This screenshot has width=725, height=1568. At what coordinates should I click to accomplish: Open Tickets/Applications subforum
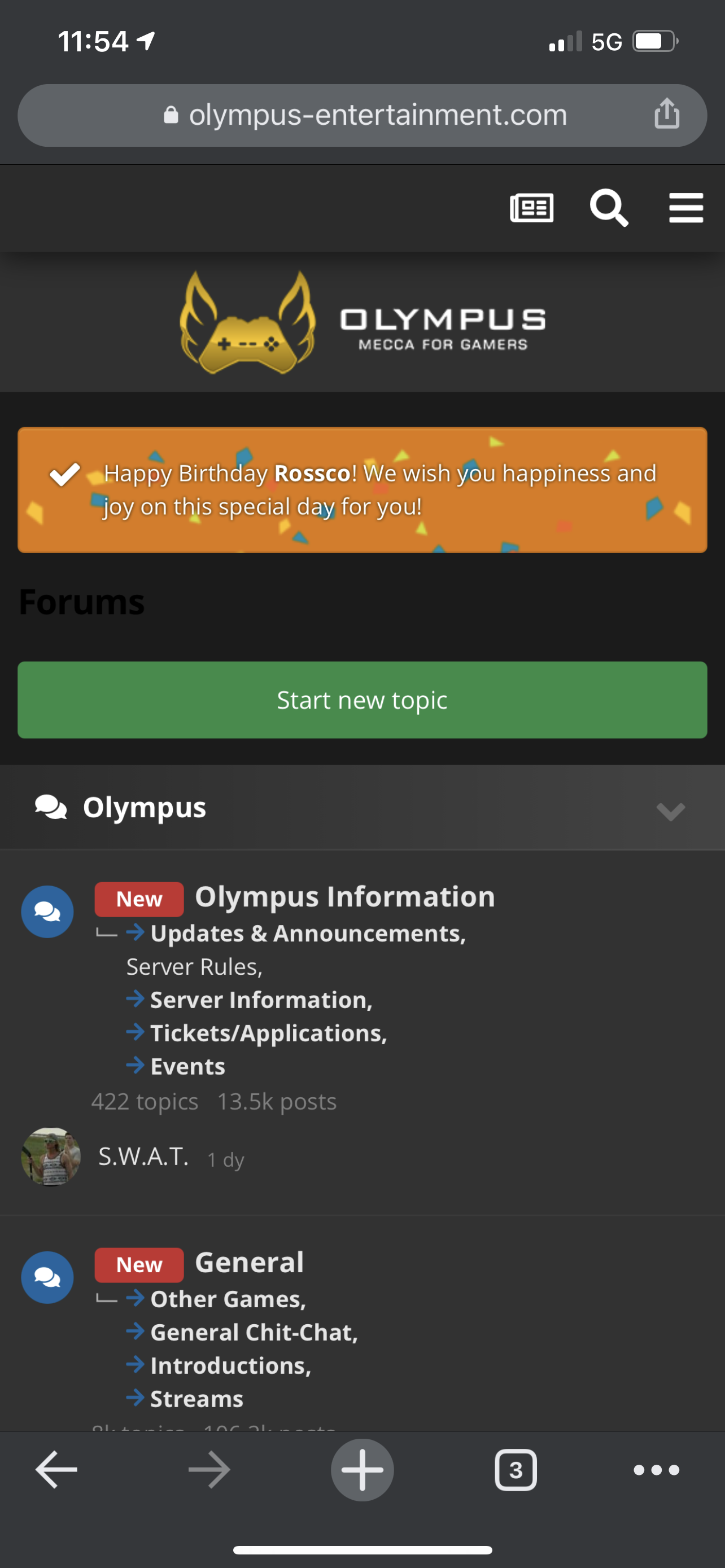(x=268, y=1033)
